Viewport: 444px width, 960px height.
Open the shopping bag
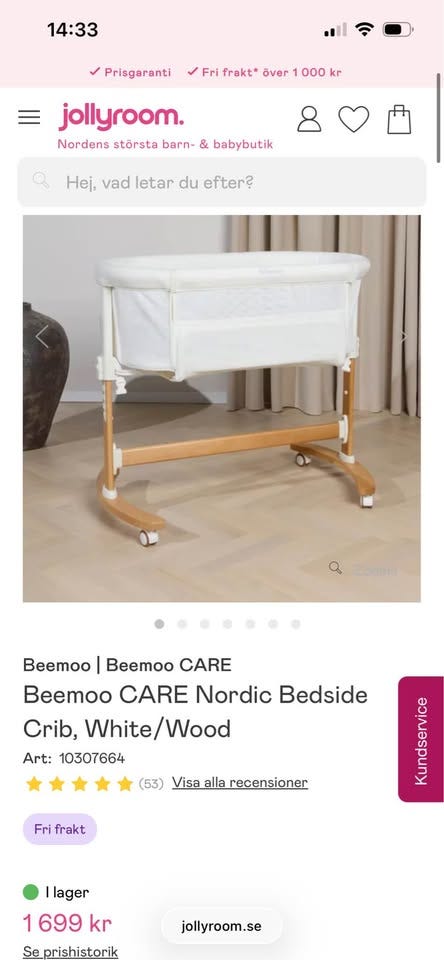coord(399,119)
